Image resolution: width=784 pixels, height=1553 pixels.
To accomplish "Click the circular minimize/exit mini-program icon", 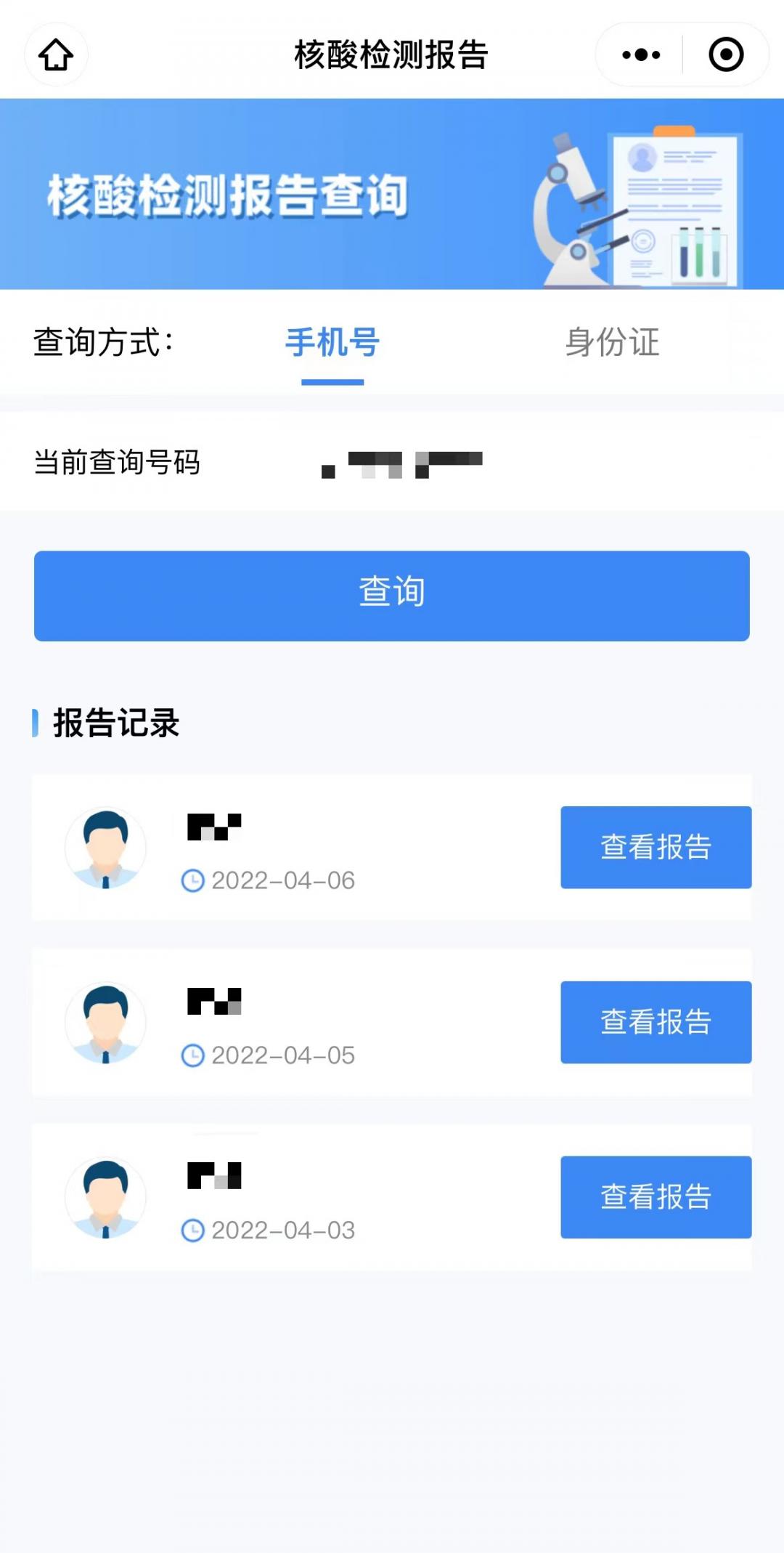I will 725,54.
